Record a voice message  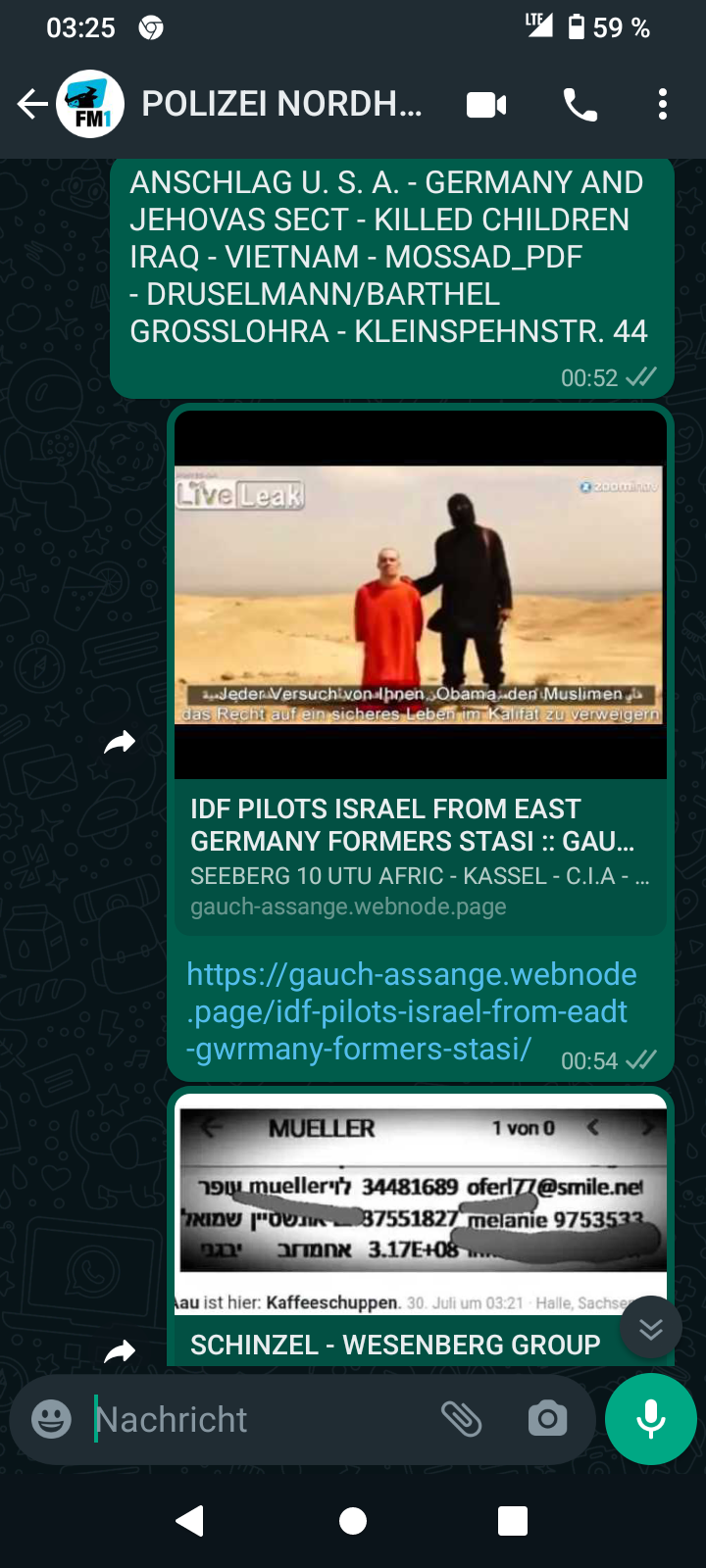[651, 1419]
